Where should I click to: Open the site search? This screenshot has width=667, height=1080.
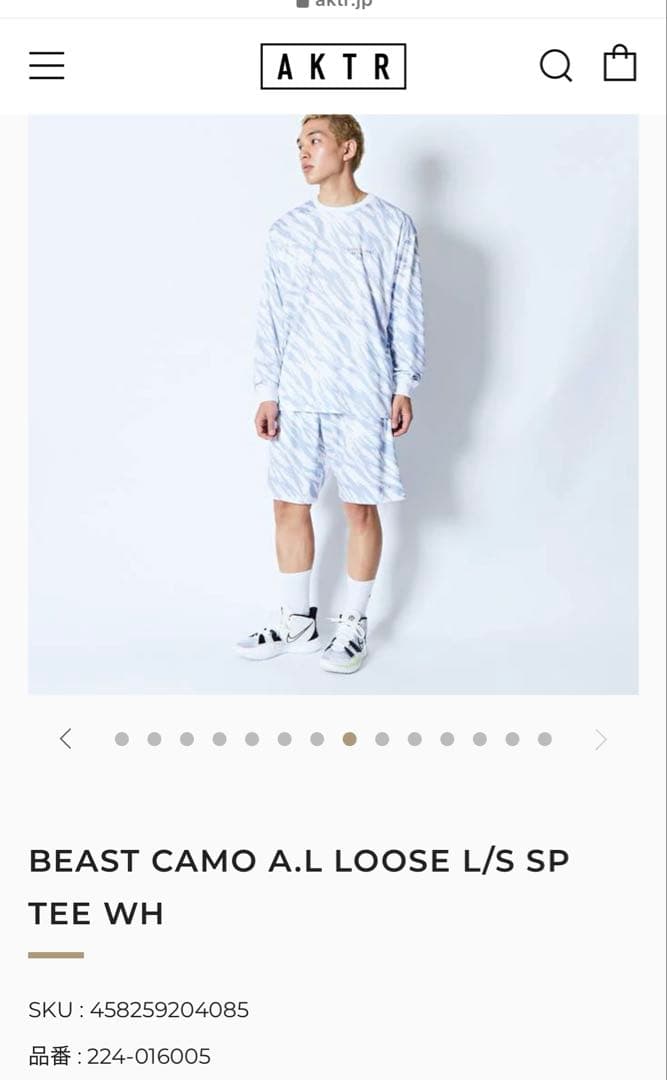pos(556,66)
